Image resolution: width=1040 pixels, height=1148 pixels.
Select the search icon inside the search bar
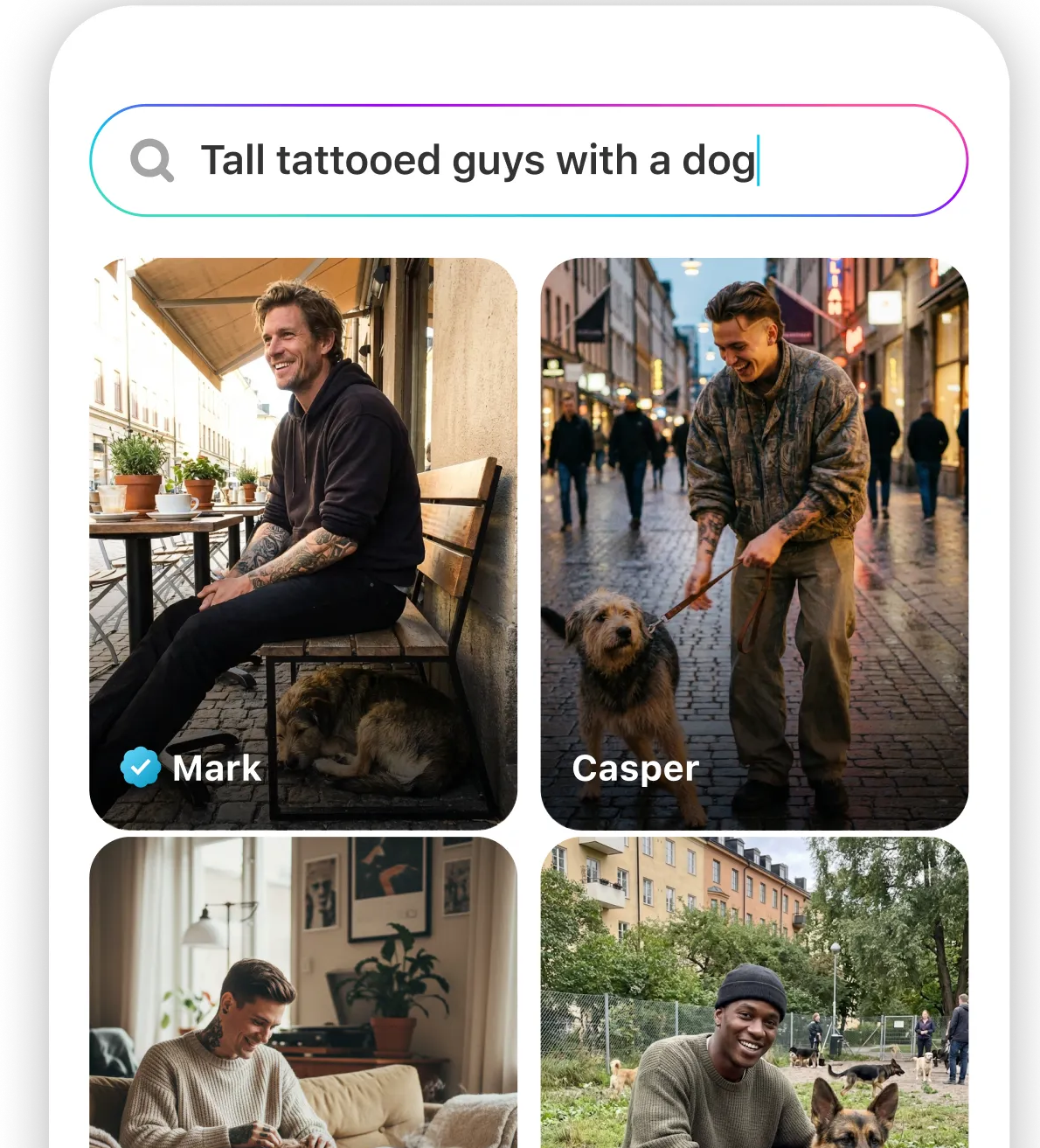pyautogui.click(x=151, y=159)
